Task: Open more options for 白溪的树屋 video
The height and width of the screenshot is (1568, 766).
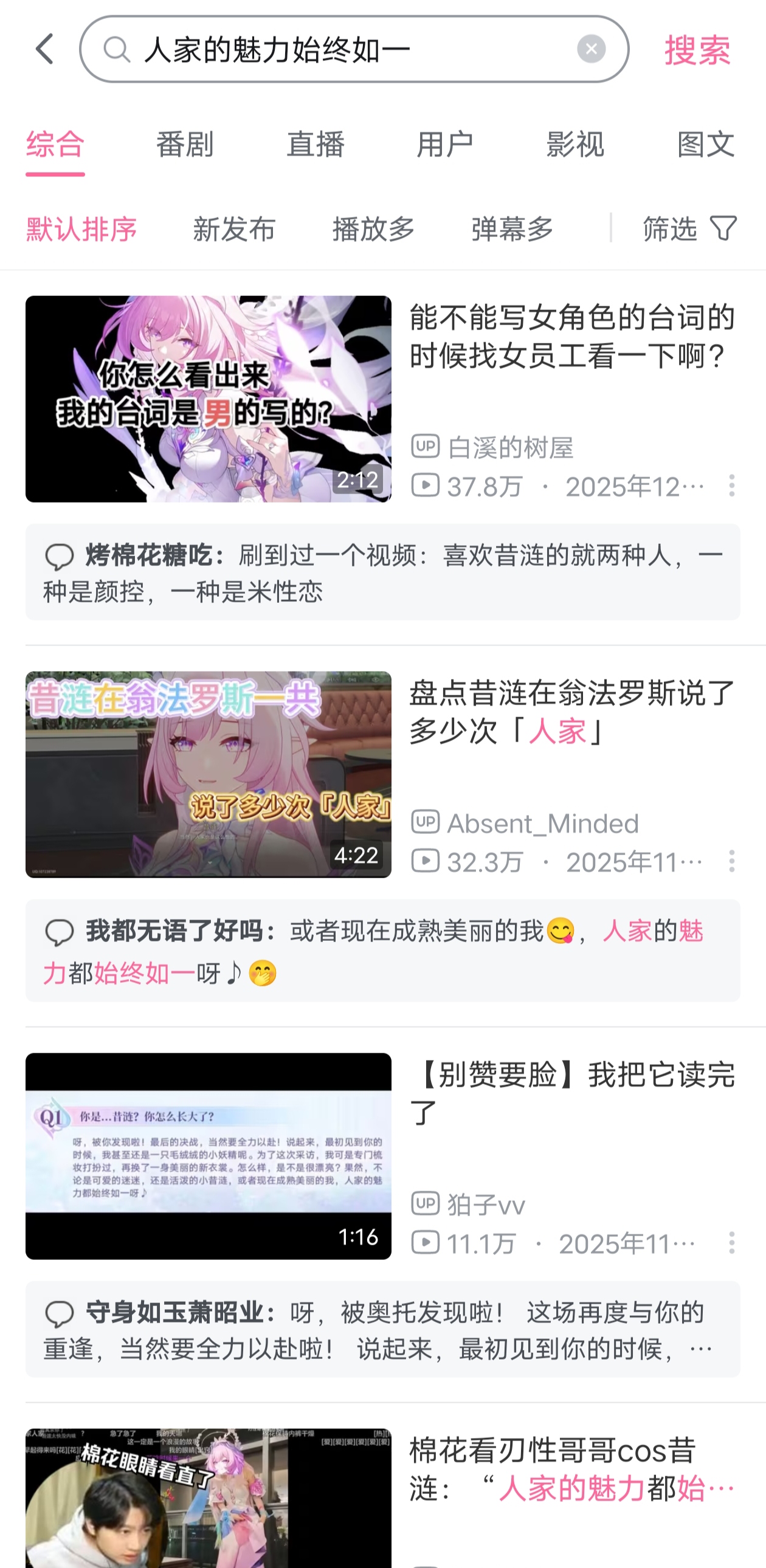Action: [731, 485]
